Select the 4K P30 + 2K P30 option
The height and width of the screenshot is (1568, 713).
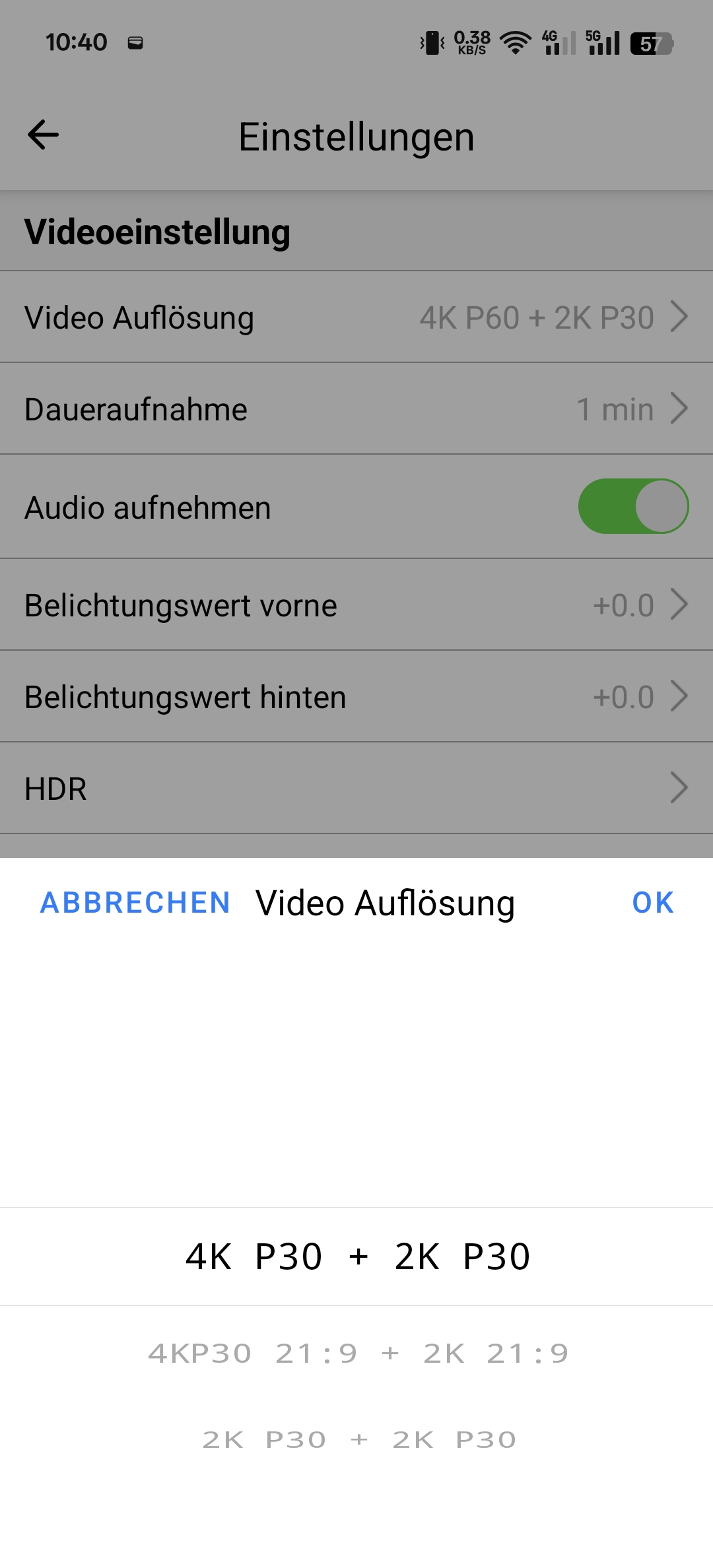click(358, 1257)
